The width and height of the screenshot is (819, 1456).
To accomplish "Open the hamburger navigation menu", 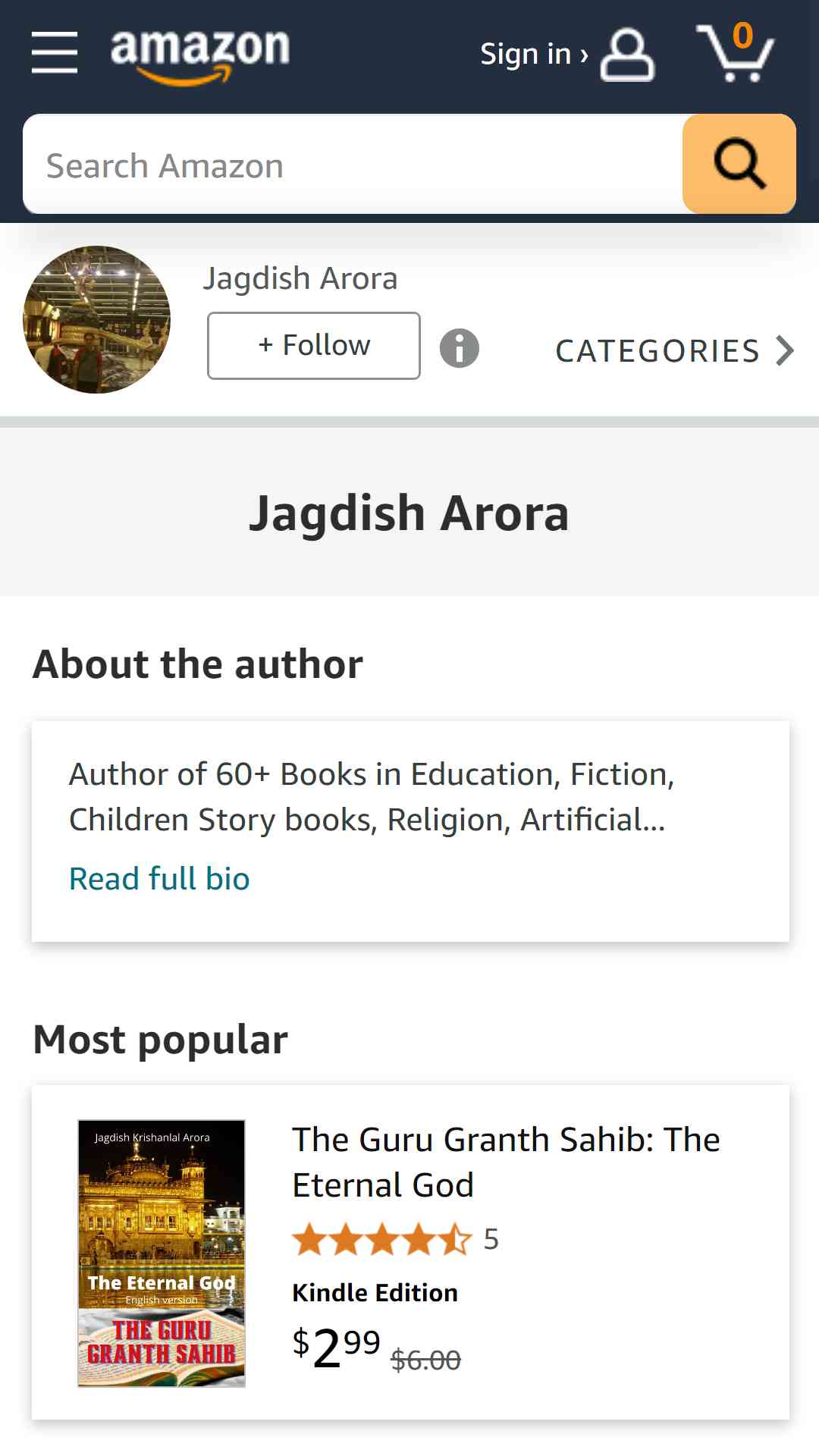I will [55, 53].
